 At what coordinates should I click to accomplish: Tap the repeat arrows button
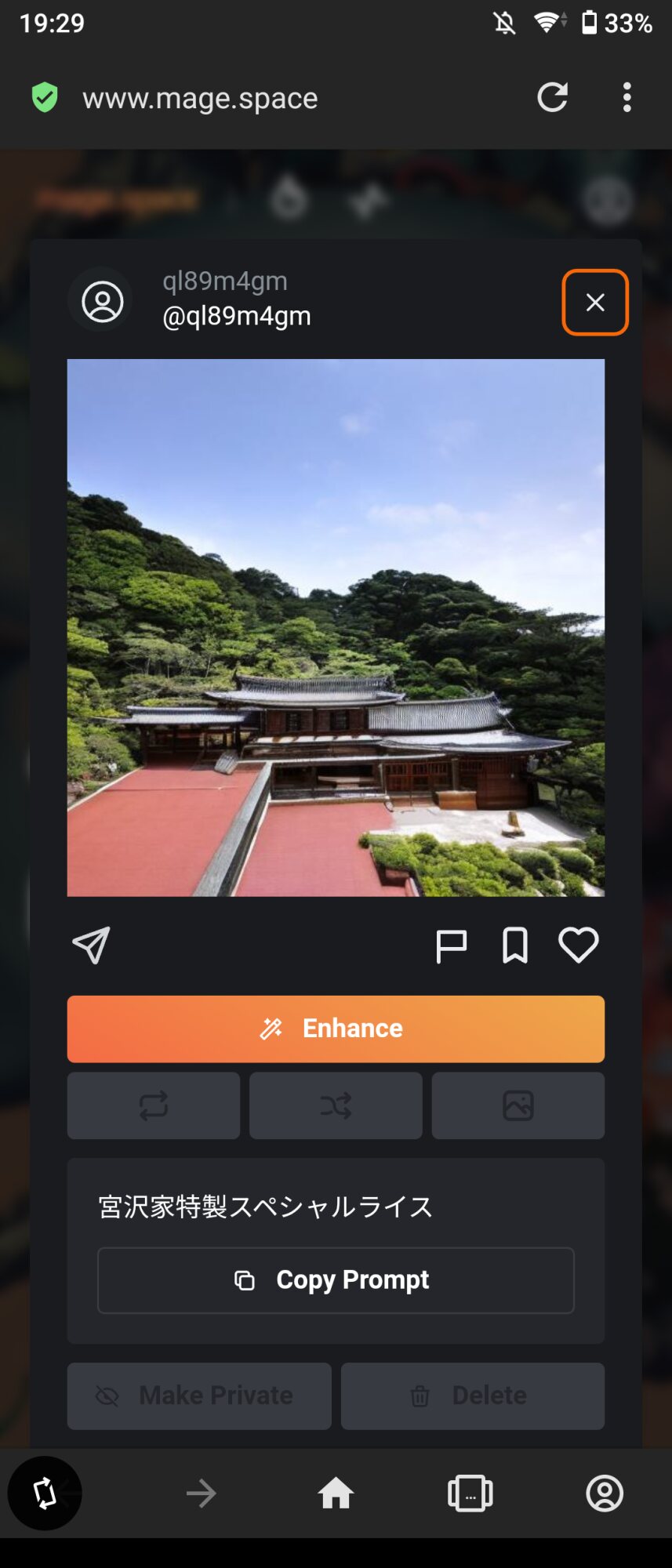pyautogui.click(x=154, y=1105)
